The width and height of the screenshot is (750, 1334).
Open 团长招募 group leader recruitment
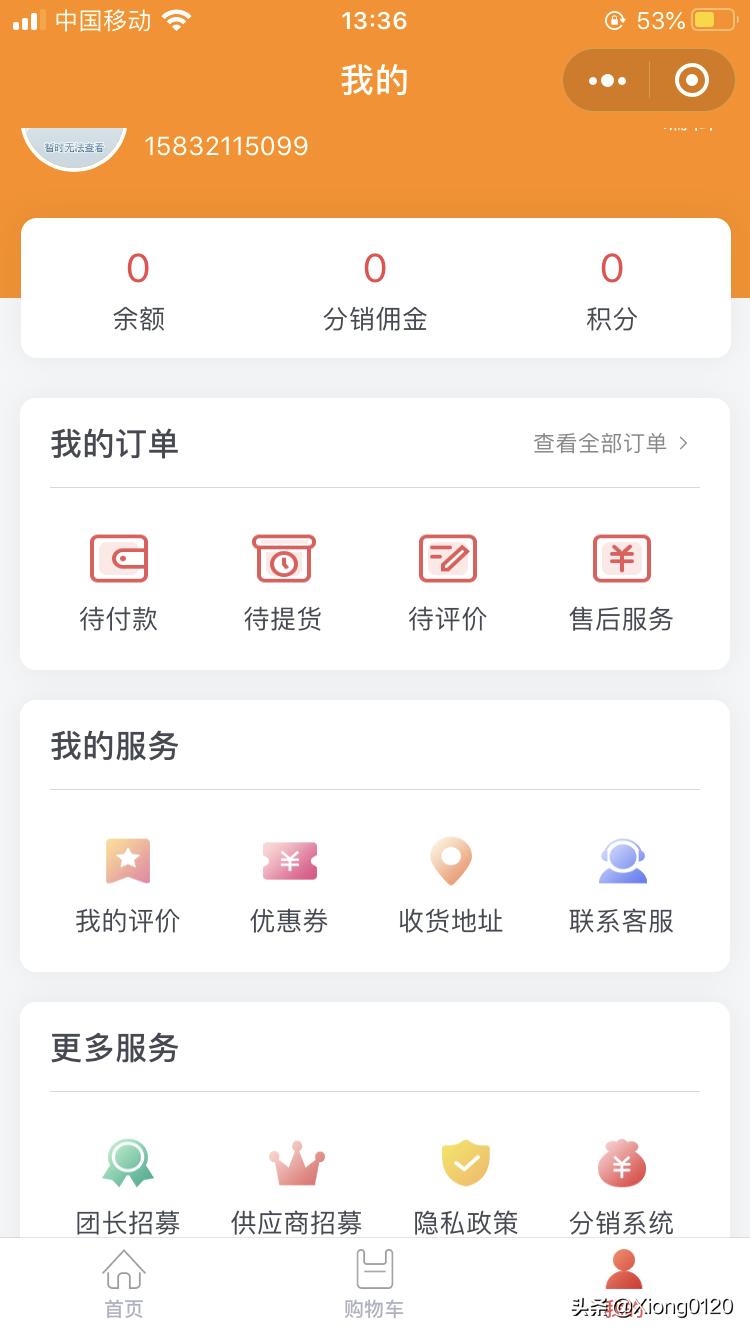(x=126, y=1185)
